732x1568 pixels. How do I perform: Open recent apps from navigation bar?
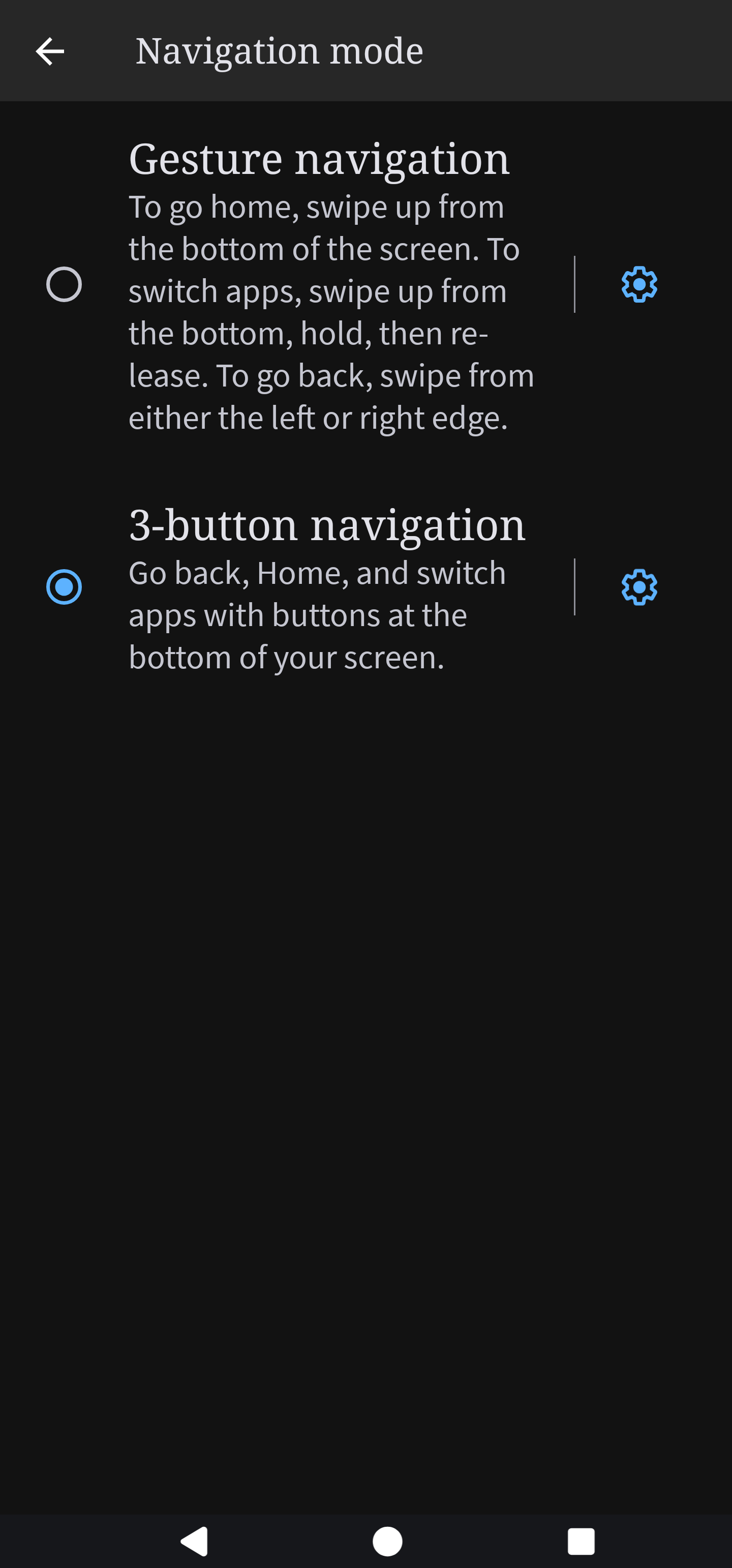pyautogui.click(x=581, y=1541)
